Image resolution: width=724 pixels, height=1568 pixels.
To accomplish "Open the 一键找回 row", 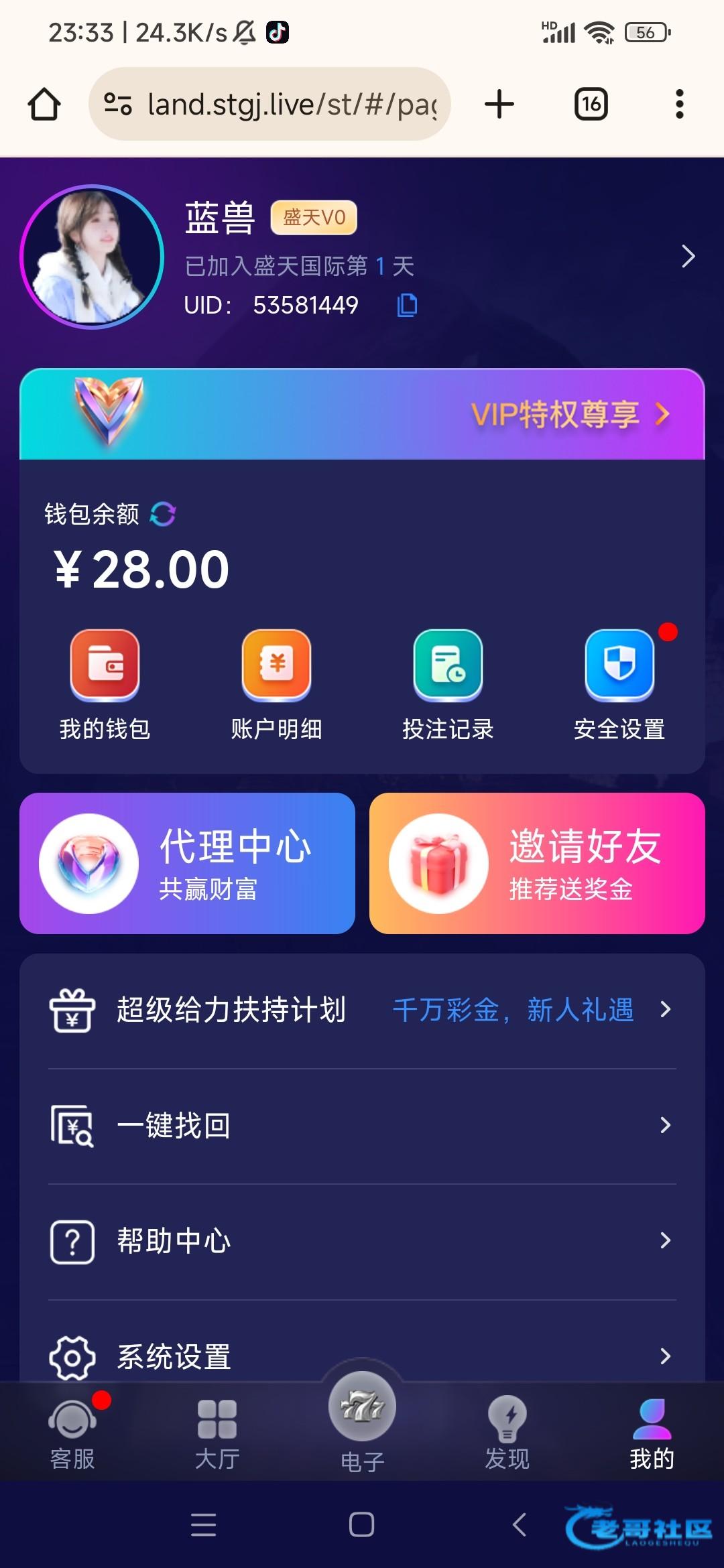I will (362, 1125).
